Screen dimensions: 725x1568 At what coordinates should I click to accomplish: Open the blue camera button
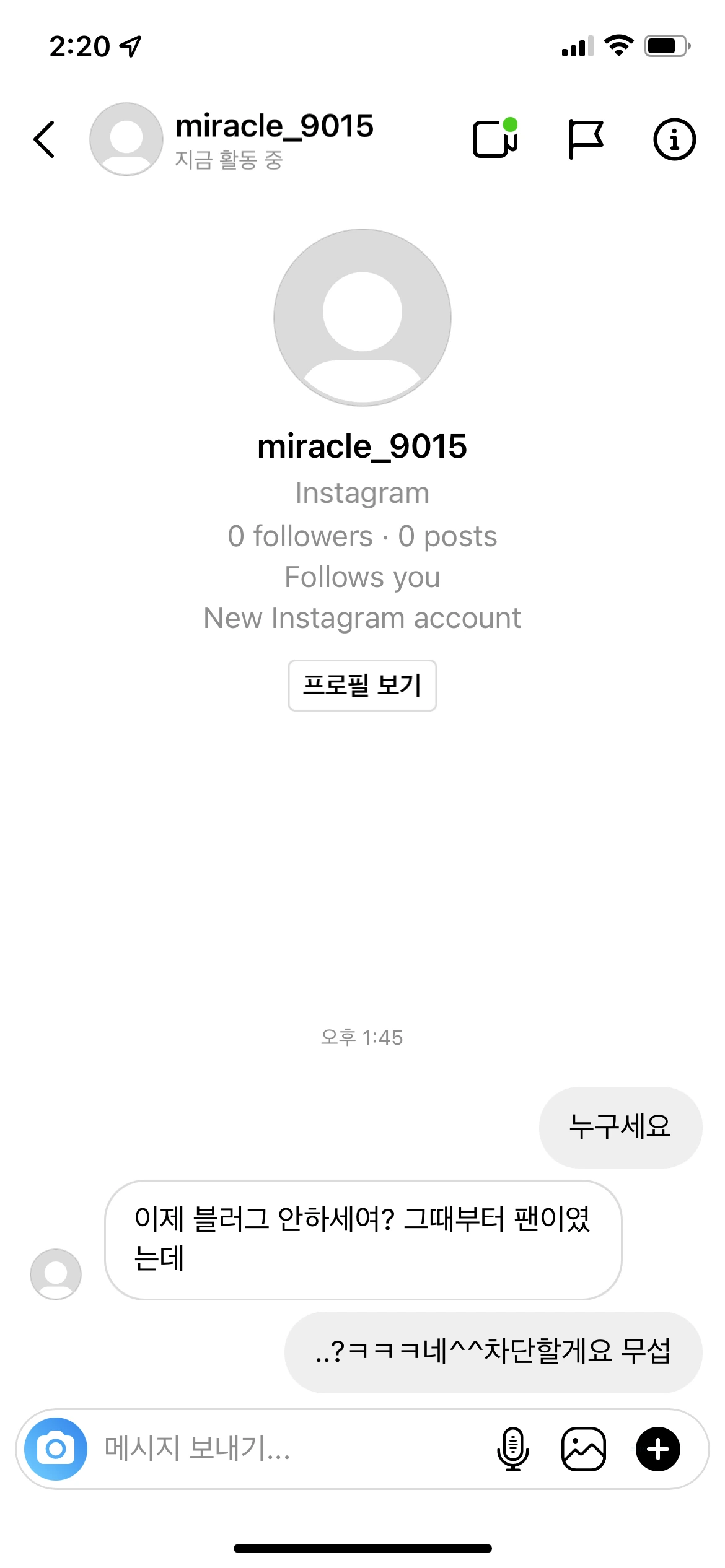[x=56, y=1448]
